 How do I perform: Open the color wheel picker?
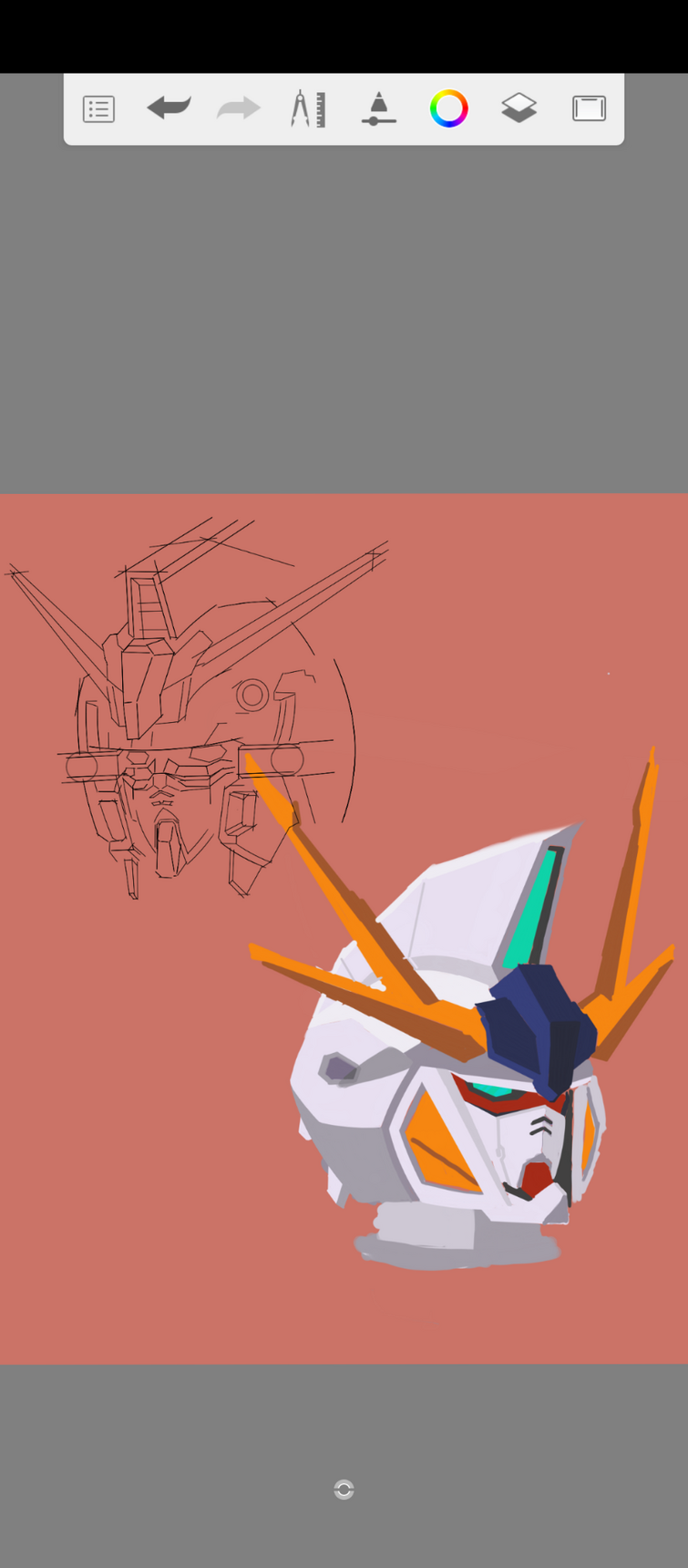click(x=449, y=108)
